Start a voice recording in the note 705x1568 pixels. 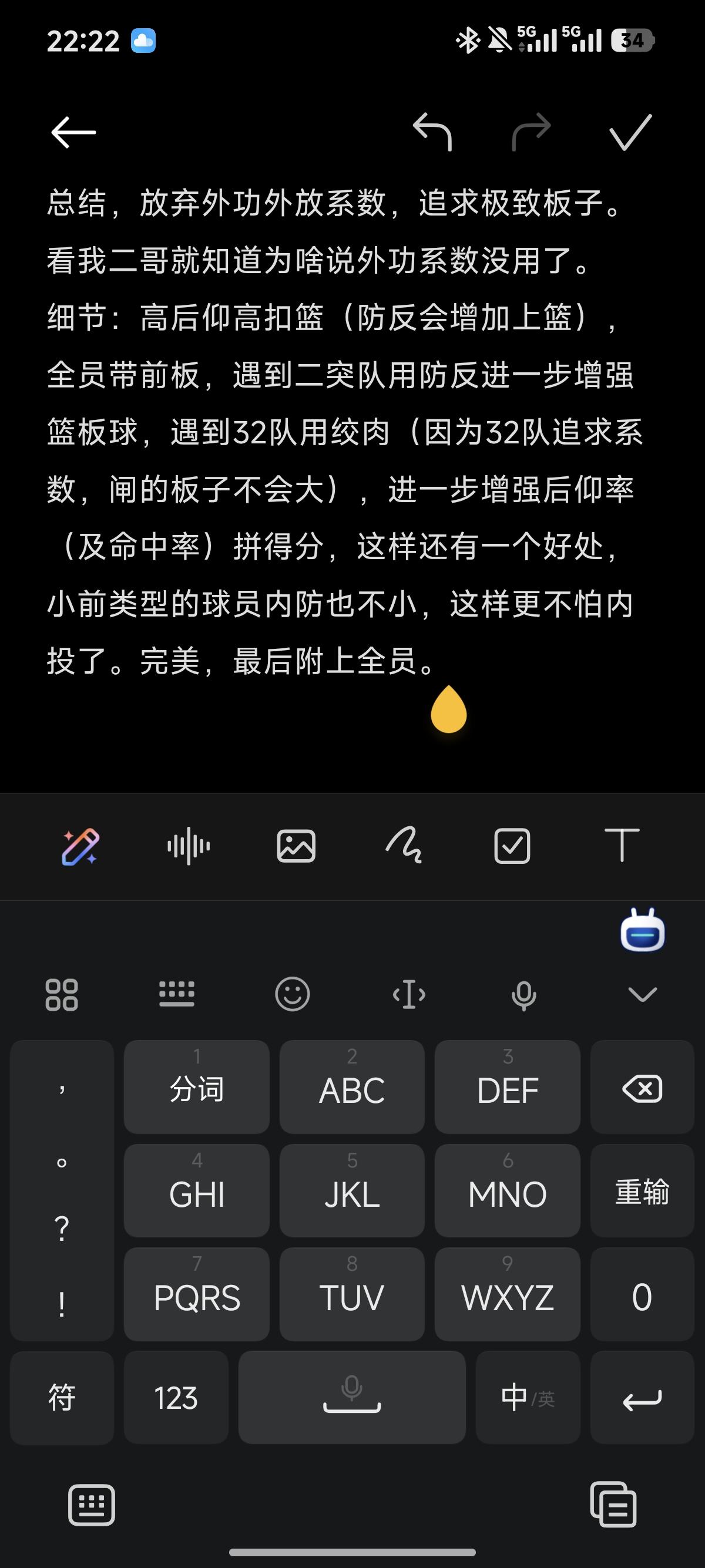click(x=189, y=846)
